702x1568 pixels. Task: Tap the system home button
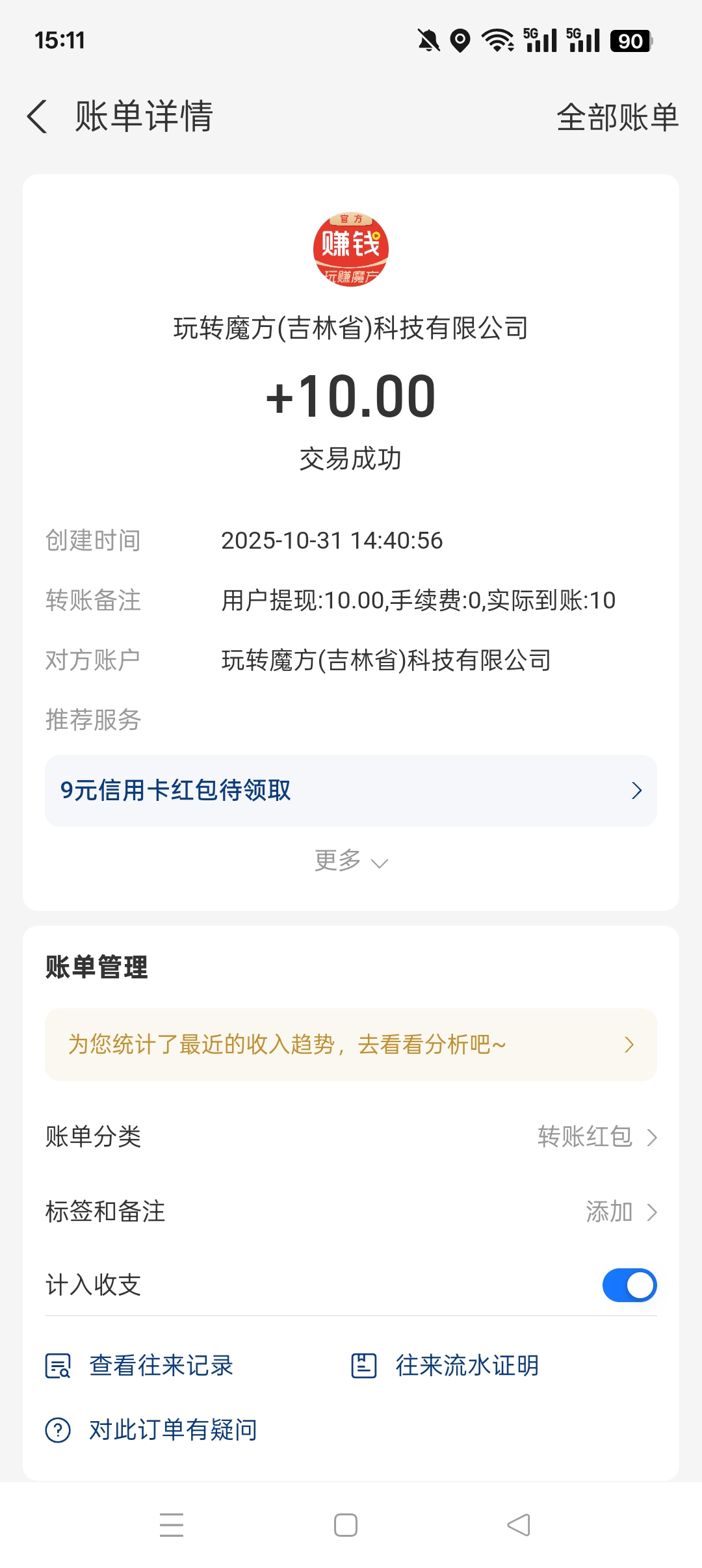pyautogui.click(x=346, y=1525)
